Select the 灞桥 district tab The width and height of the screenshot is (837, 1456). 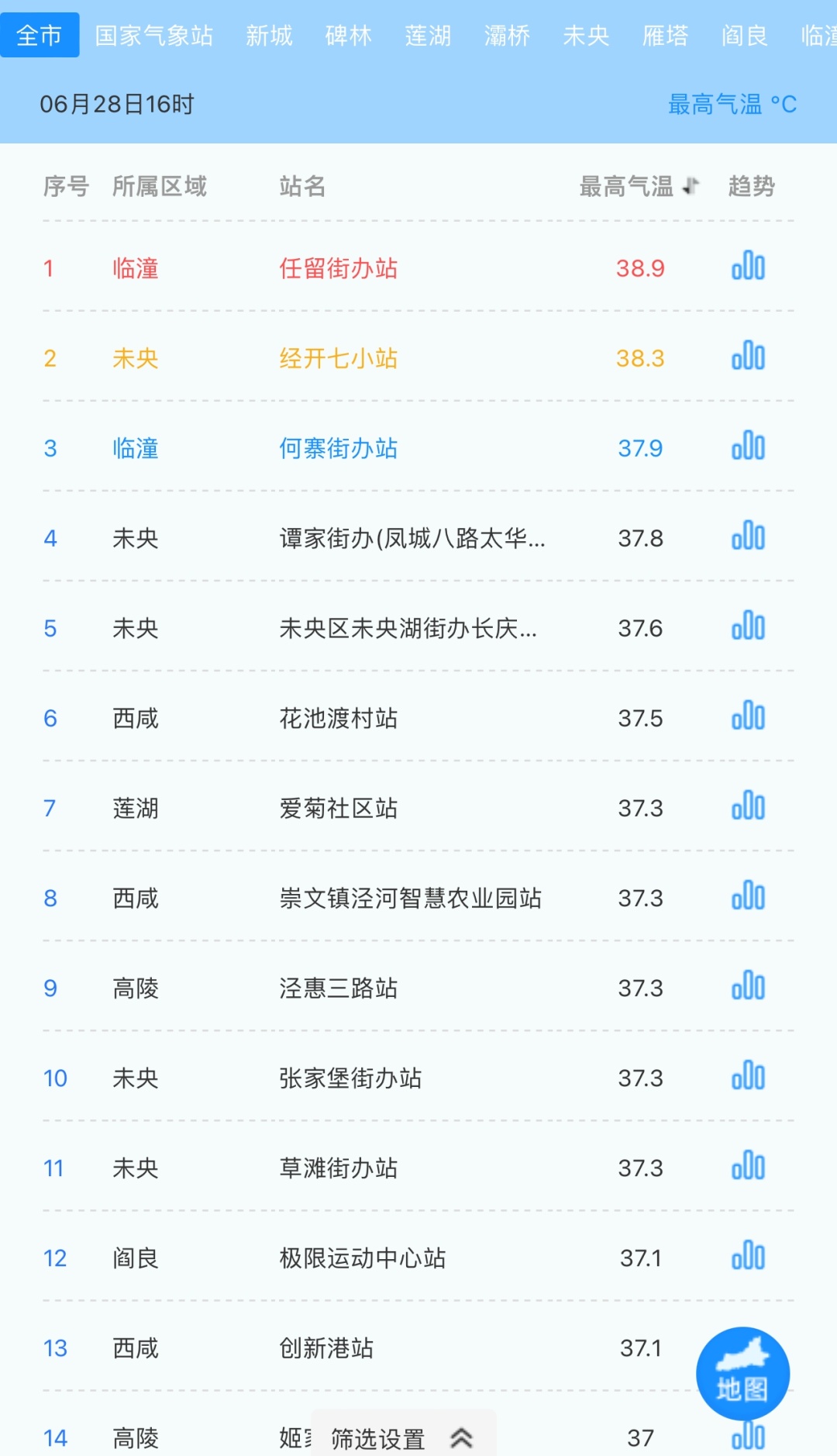508,34
